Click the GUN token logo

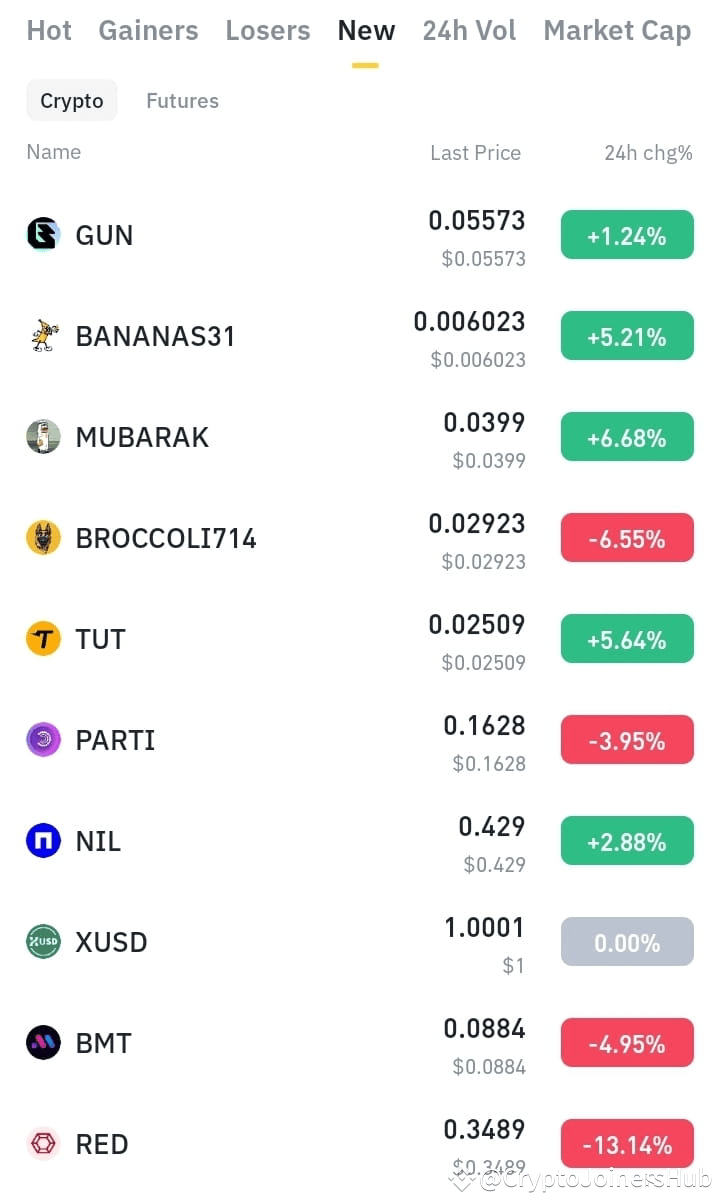43,235
